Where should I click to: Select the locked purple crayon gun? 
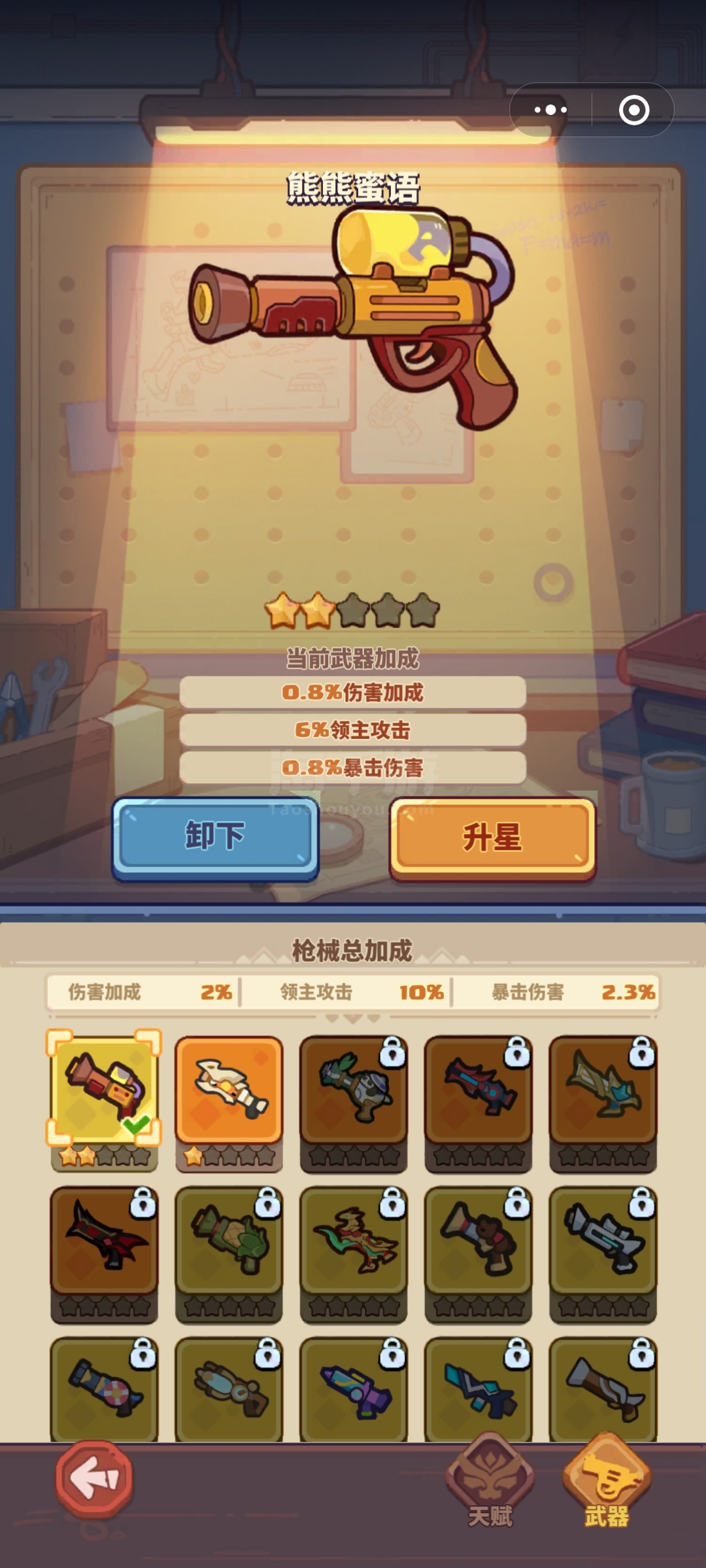(354, 1390)
